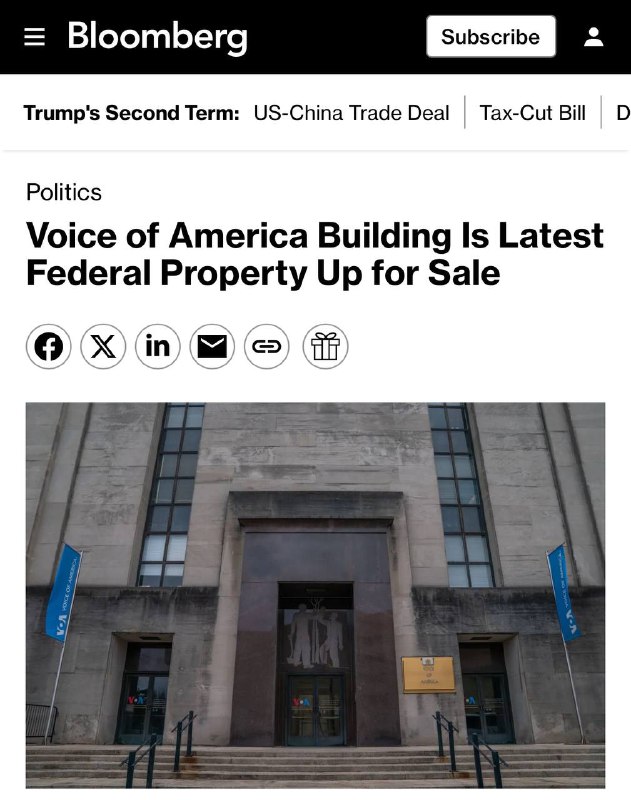Tap the Subscribe button
The width and height of the screenshot is (631, 800).
[x=490, y=37]
